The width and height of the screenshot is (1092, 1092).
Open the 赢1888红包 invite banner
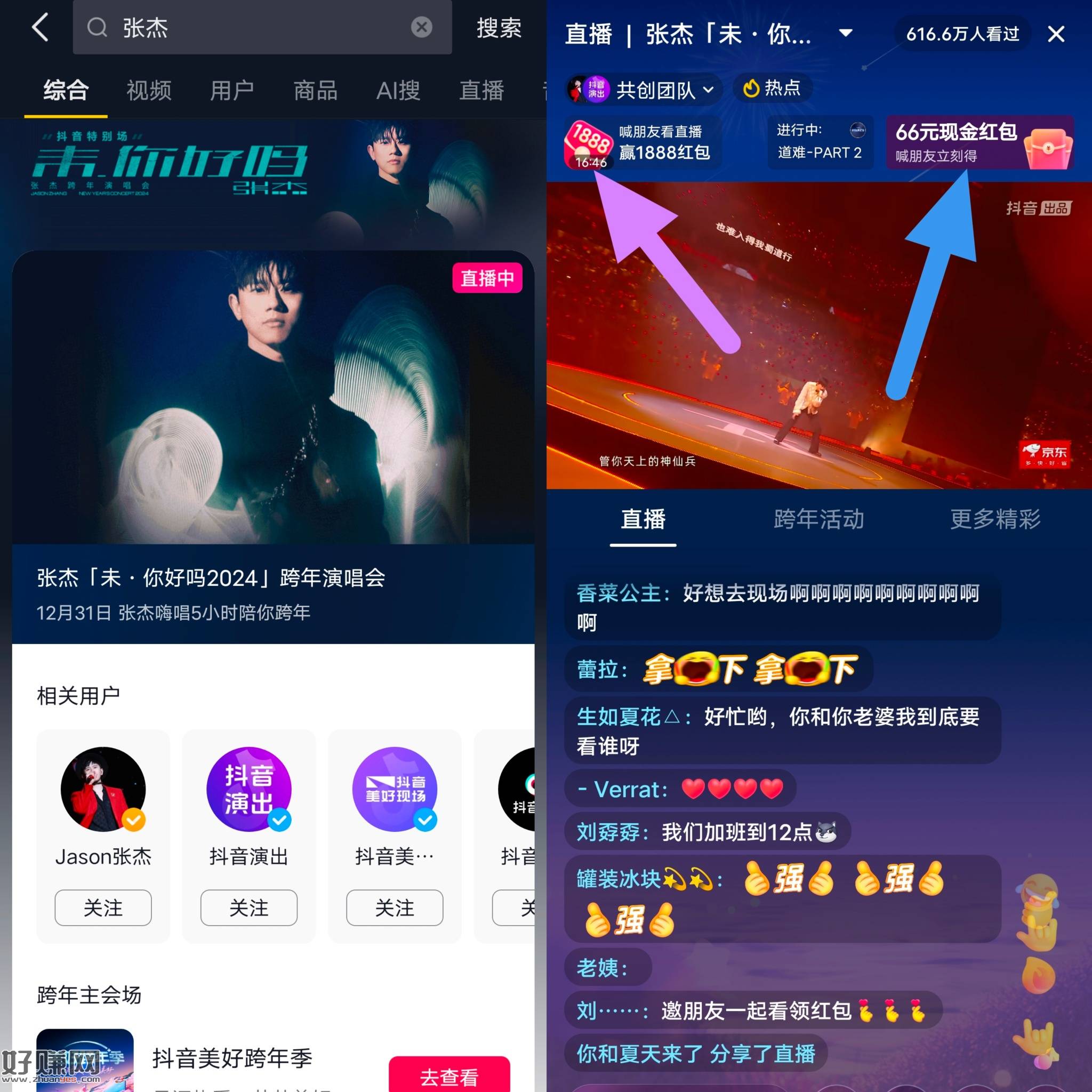643,143
